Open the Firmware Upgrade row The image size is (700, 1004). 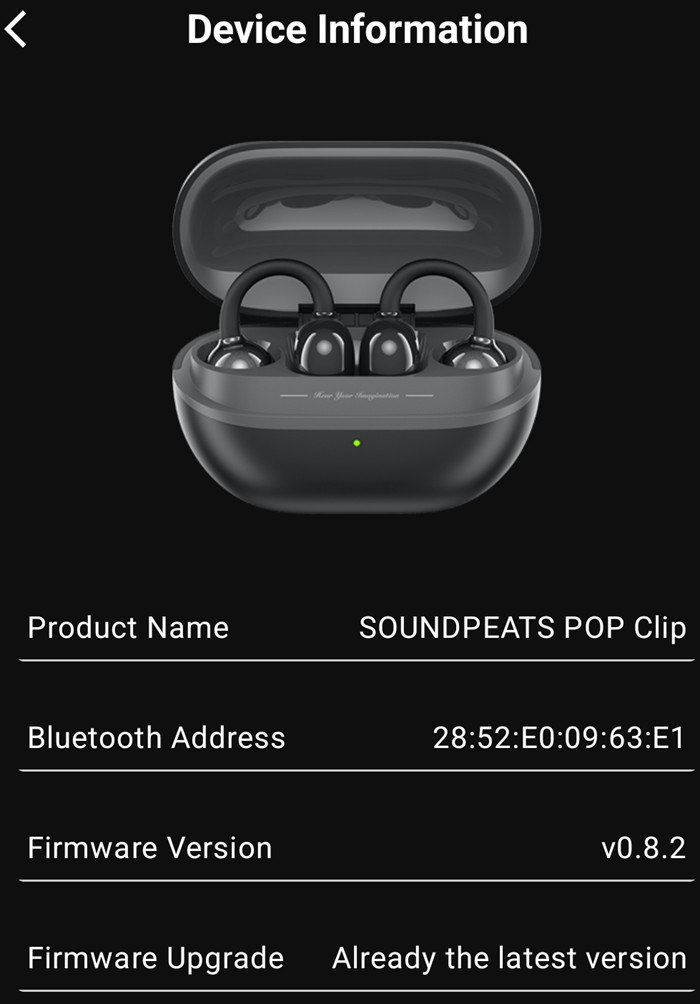[x=356, y=957]
